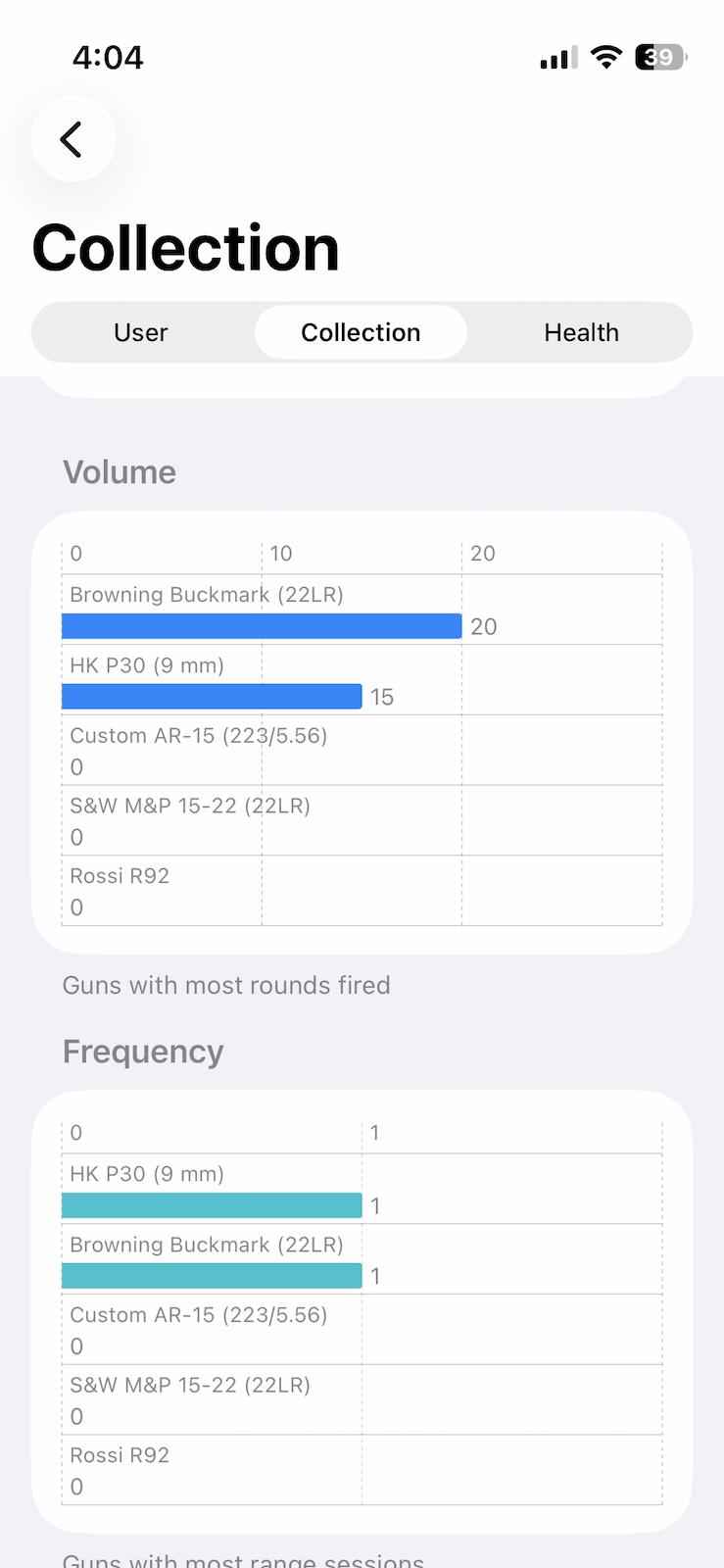Select the Collection tab

361,332
